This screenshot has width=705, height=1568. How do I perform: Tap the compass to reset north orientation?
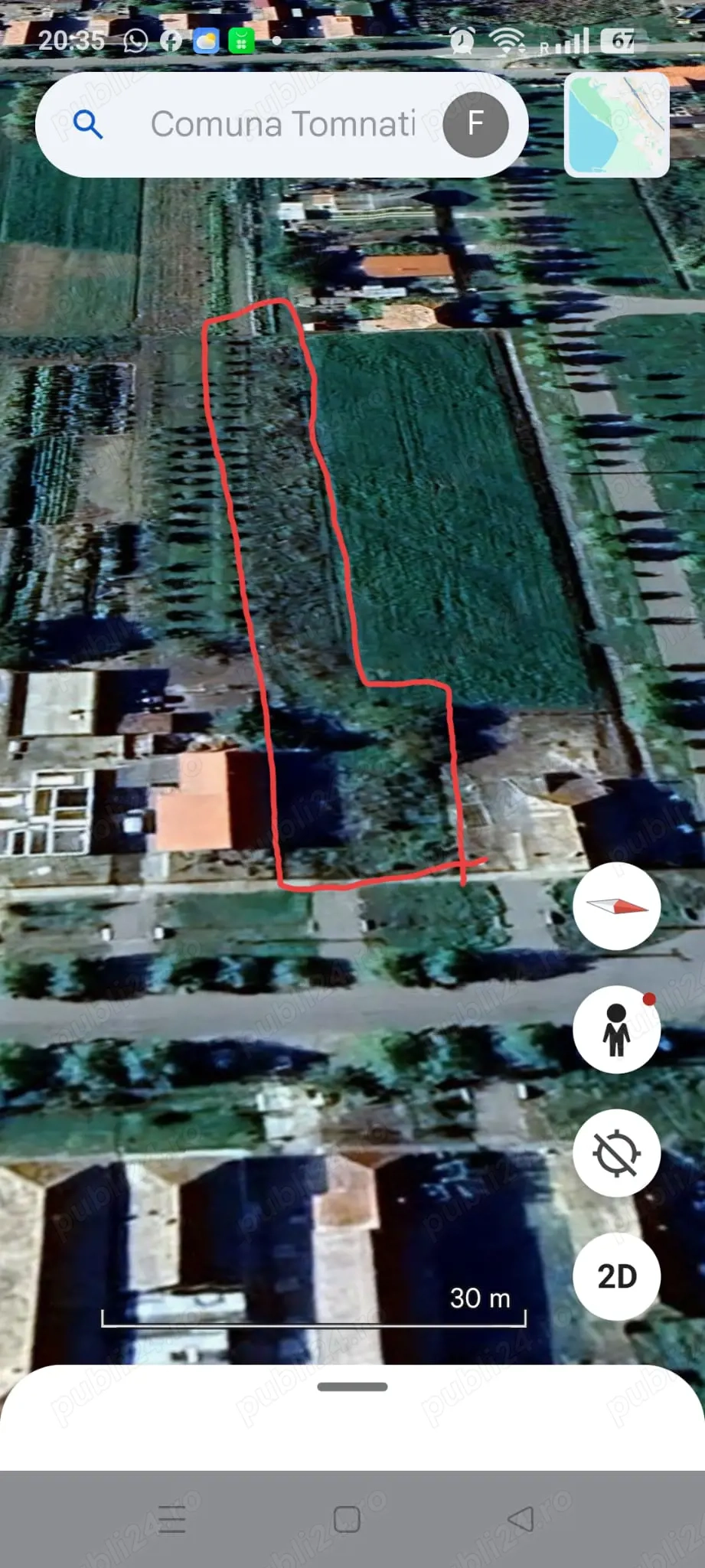click(617, 906)
